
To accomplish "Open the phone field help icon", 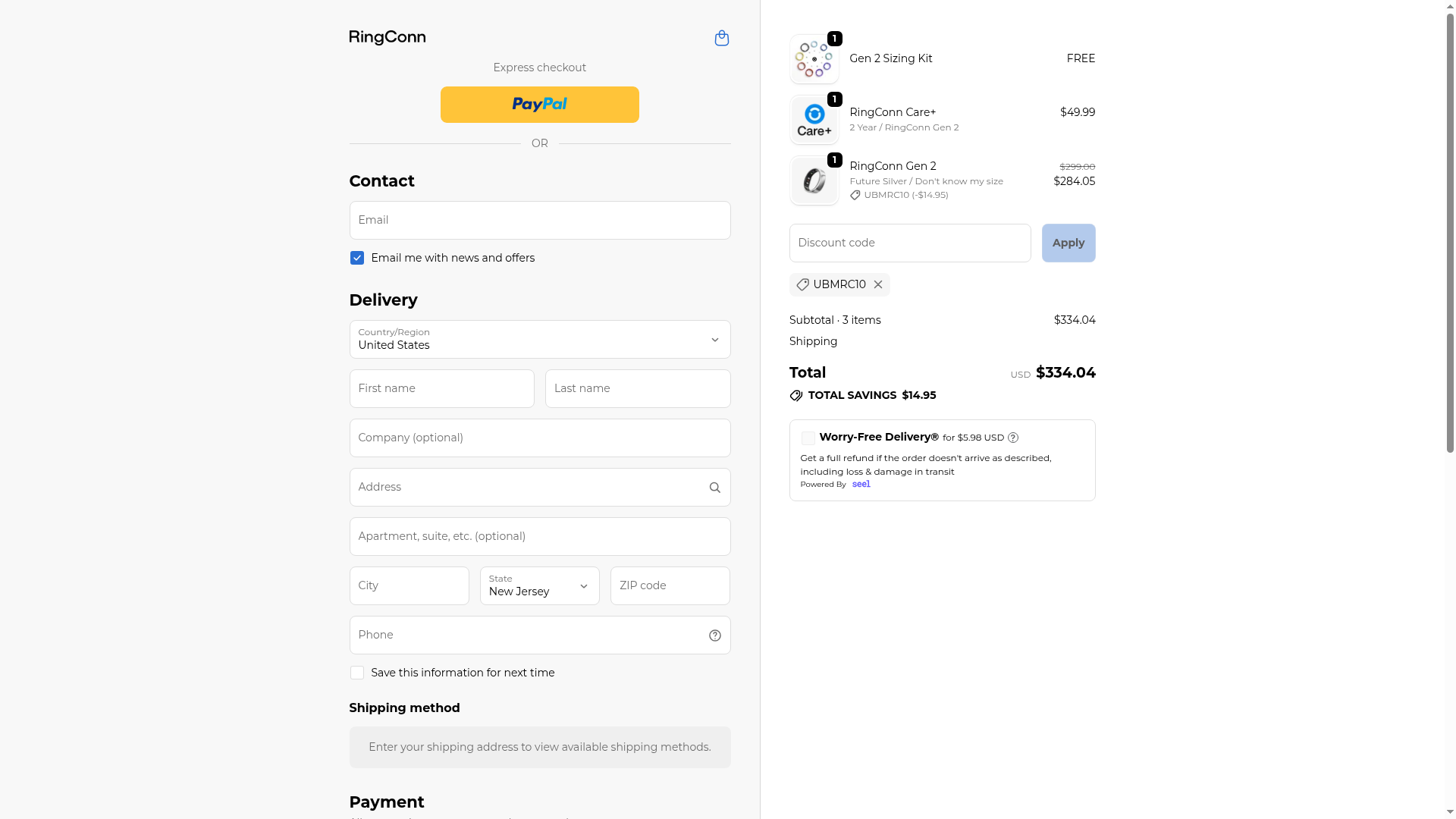I will (x=714, y=635).
